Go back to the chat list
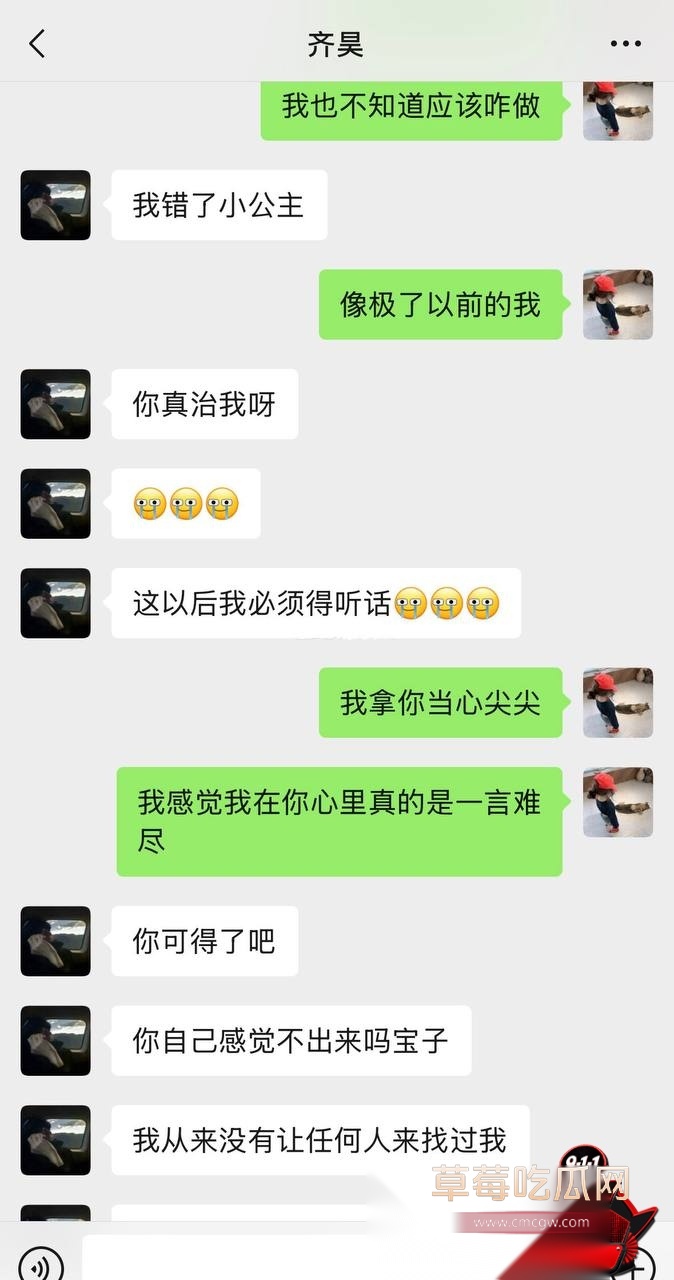674x1280 pixels. [x=37, y=44]
